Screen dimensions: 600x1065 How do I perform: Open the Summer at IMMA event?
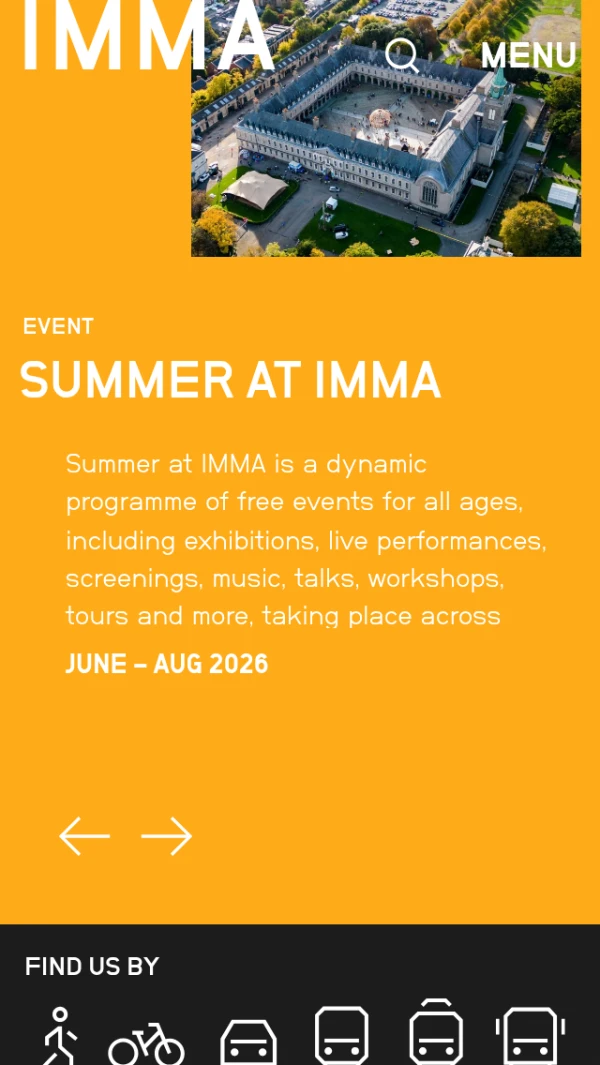click(x=230, y=380)
